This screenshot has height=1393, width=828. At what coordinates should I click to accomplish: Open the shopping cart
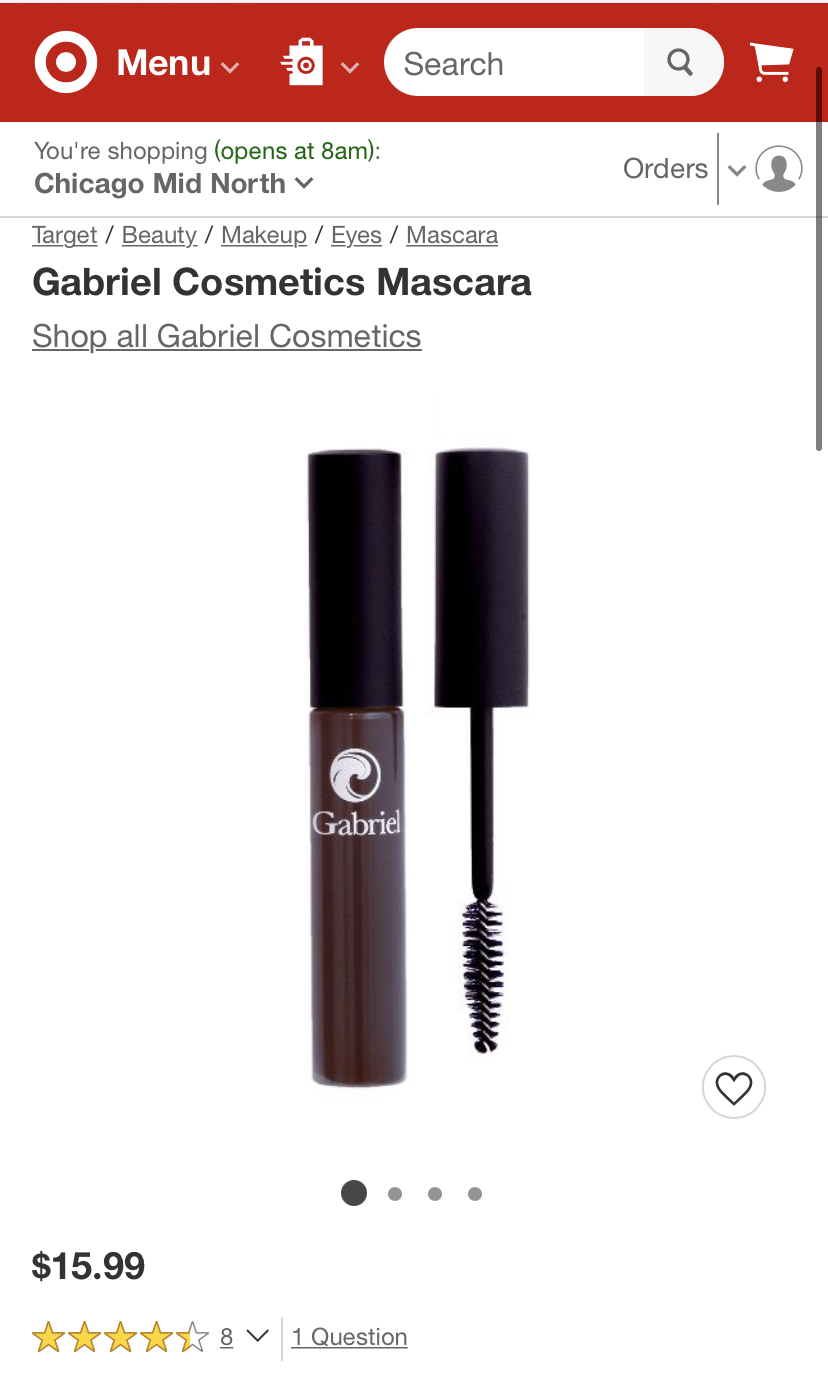(x=771, y=63)
